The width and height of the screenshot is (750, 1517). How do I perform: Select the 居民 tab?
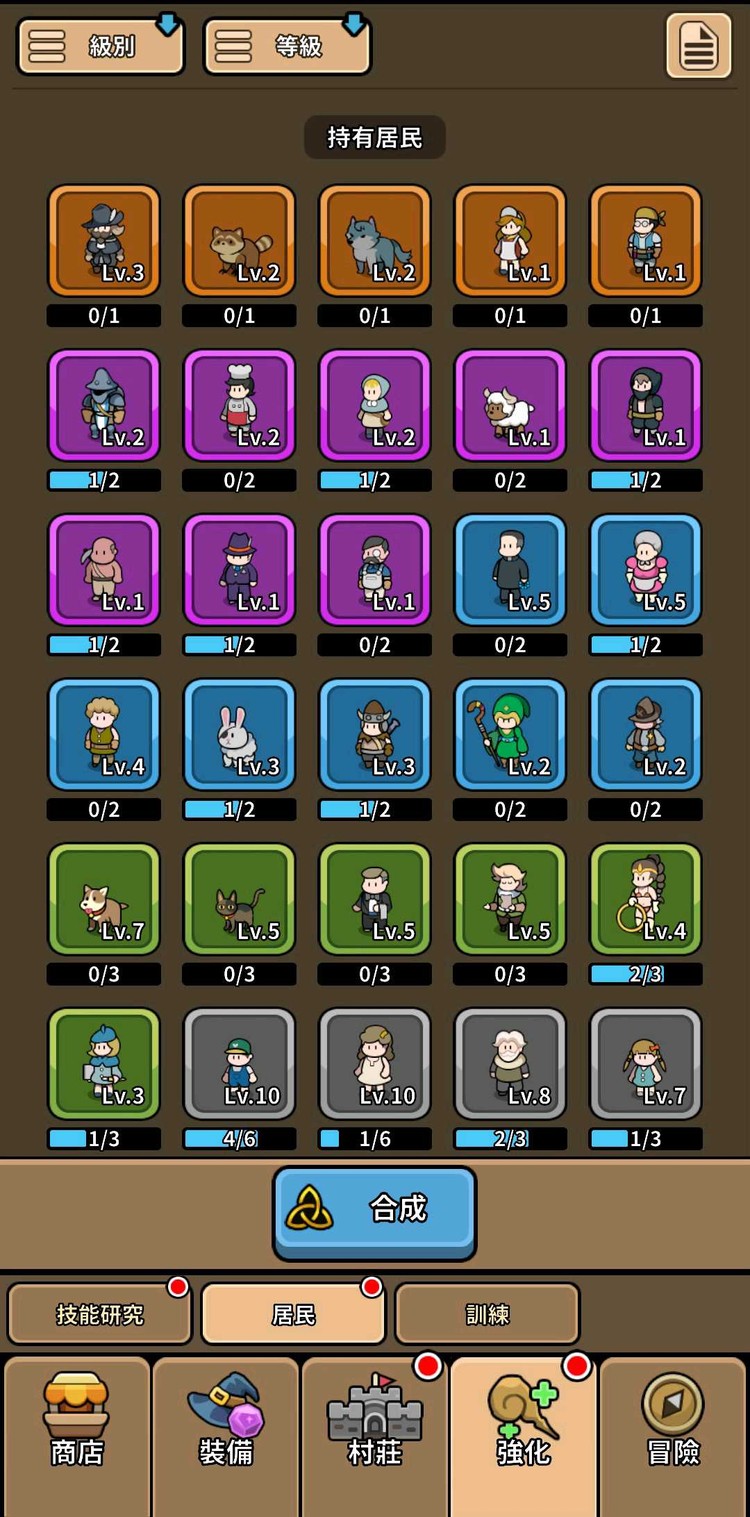293,1314
